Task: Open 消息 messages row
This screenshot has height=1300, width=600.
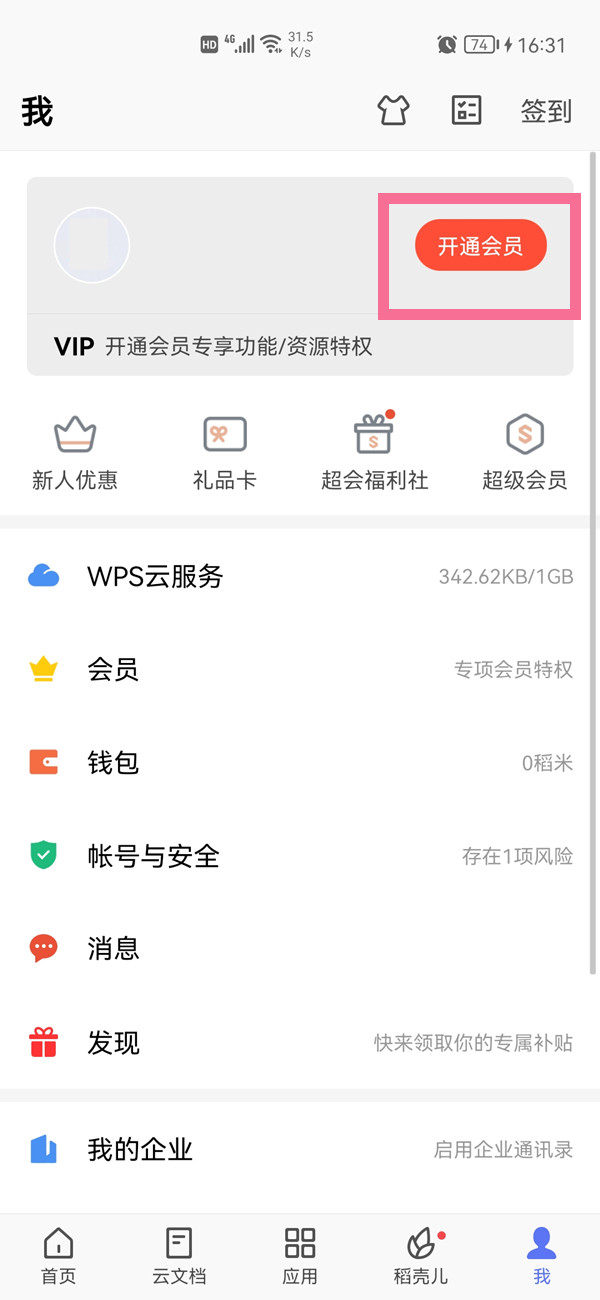Action: tap(300, 949)
